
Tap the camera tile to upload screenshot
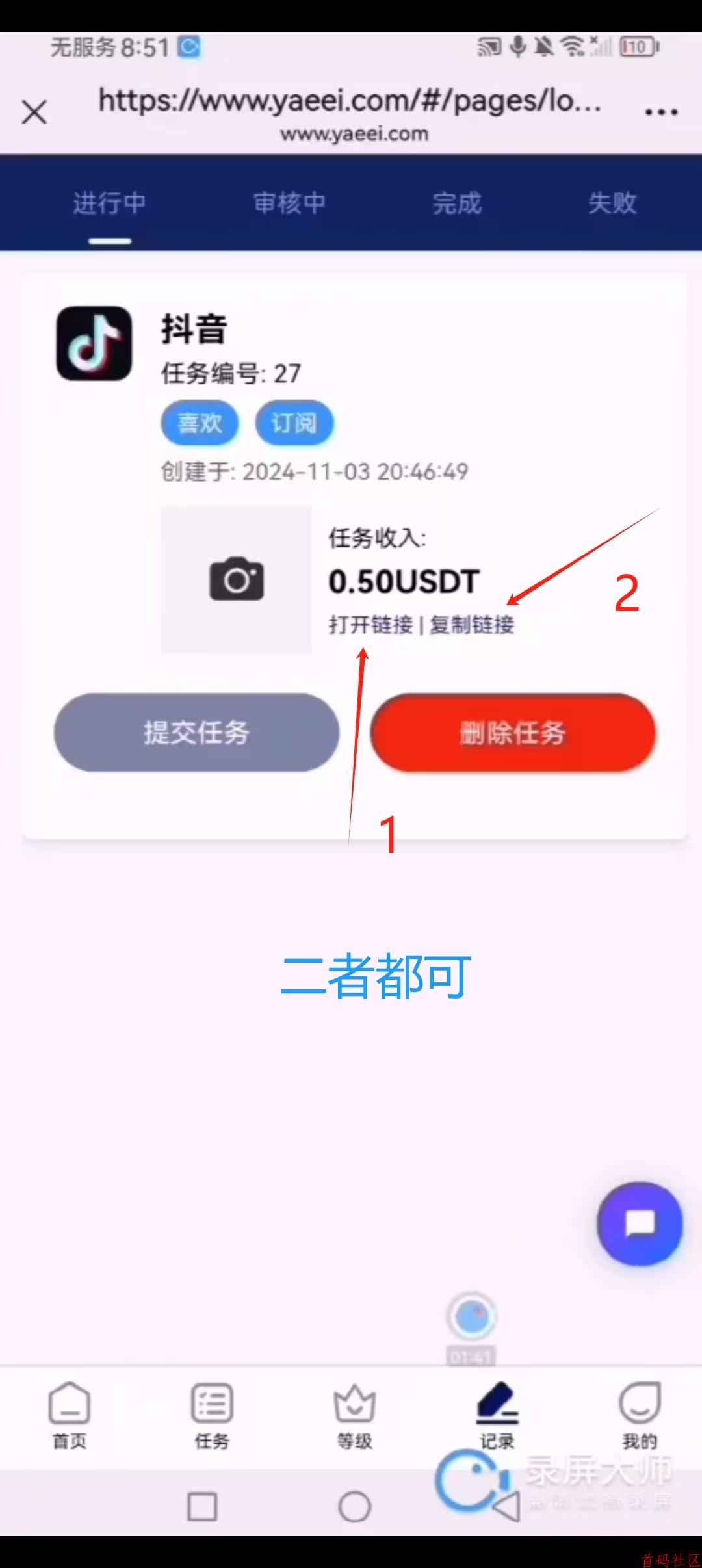(237, 579)
